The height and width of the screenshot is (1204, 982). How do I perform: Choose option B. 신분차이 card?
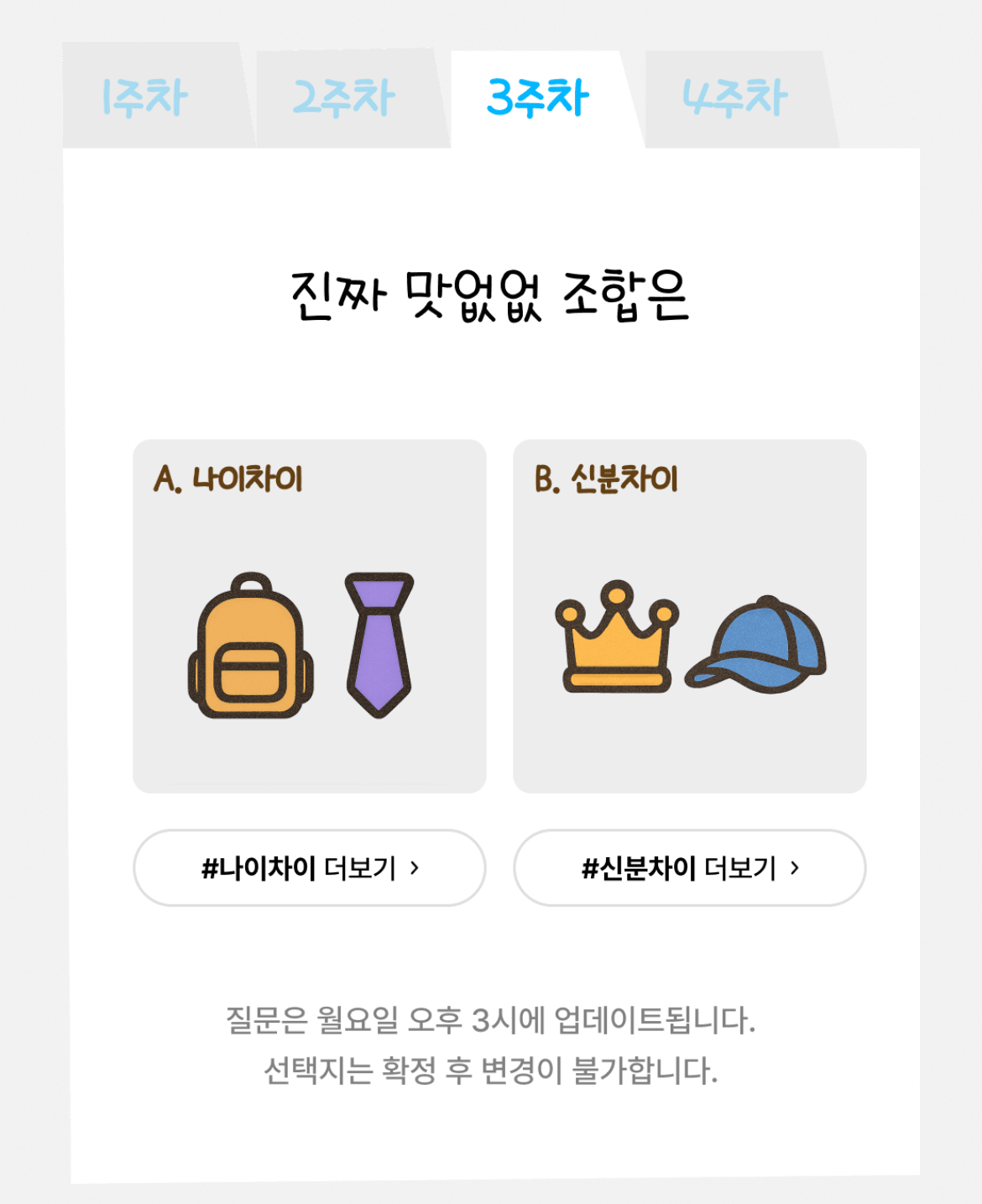689,616
